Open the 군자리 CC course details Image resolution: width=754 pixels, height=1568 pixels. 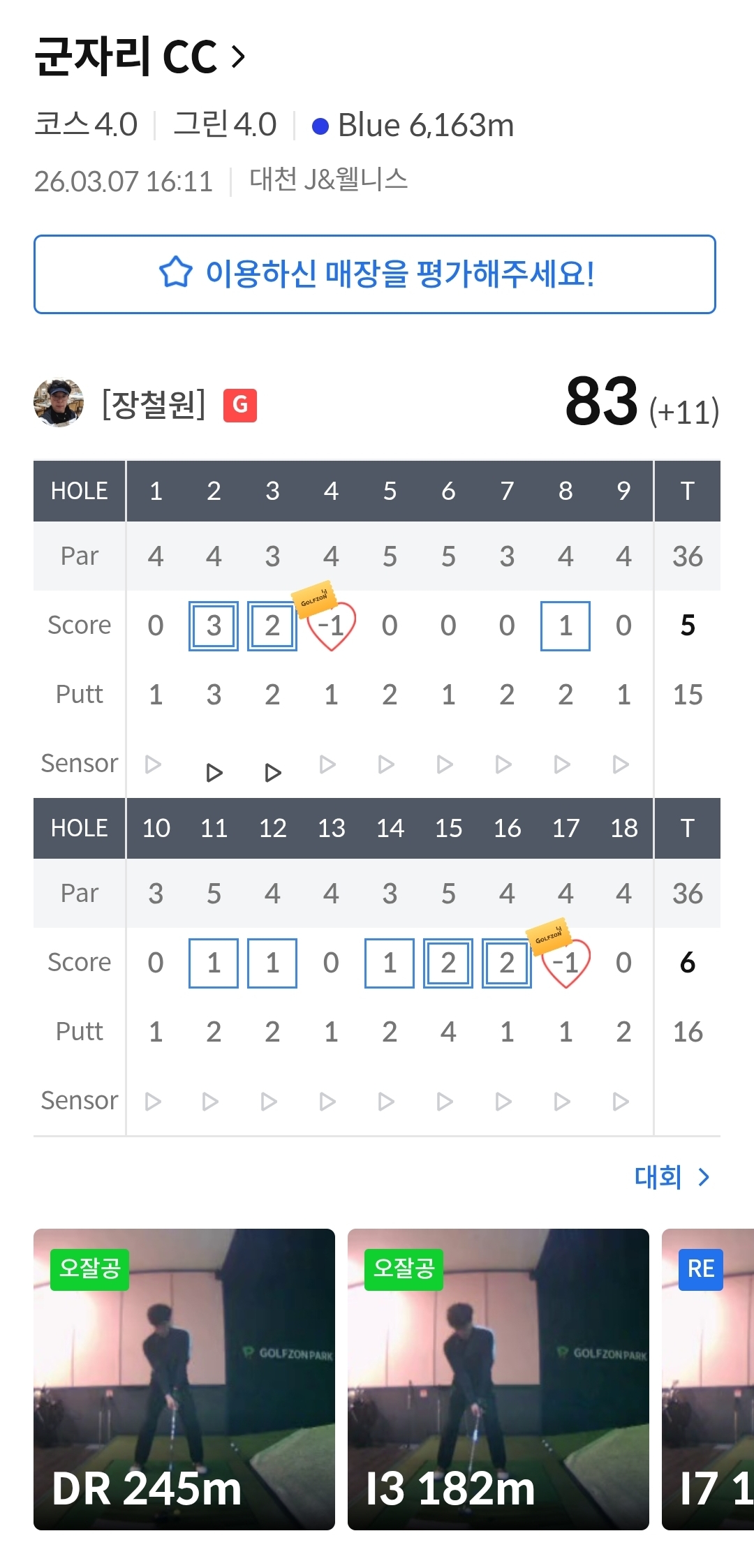140,57
